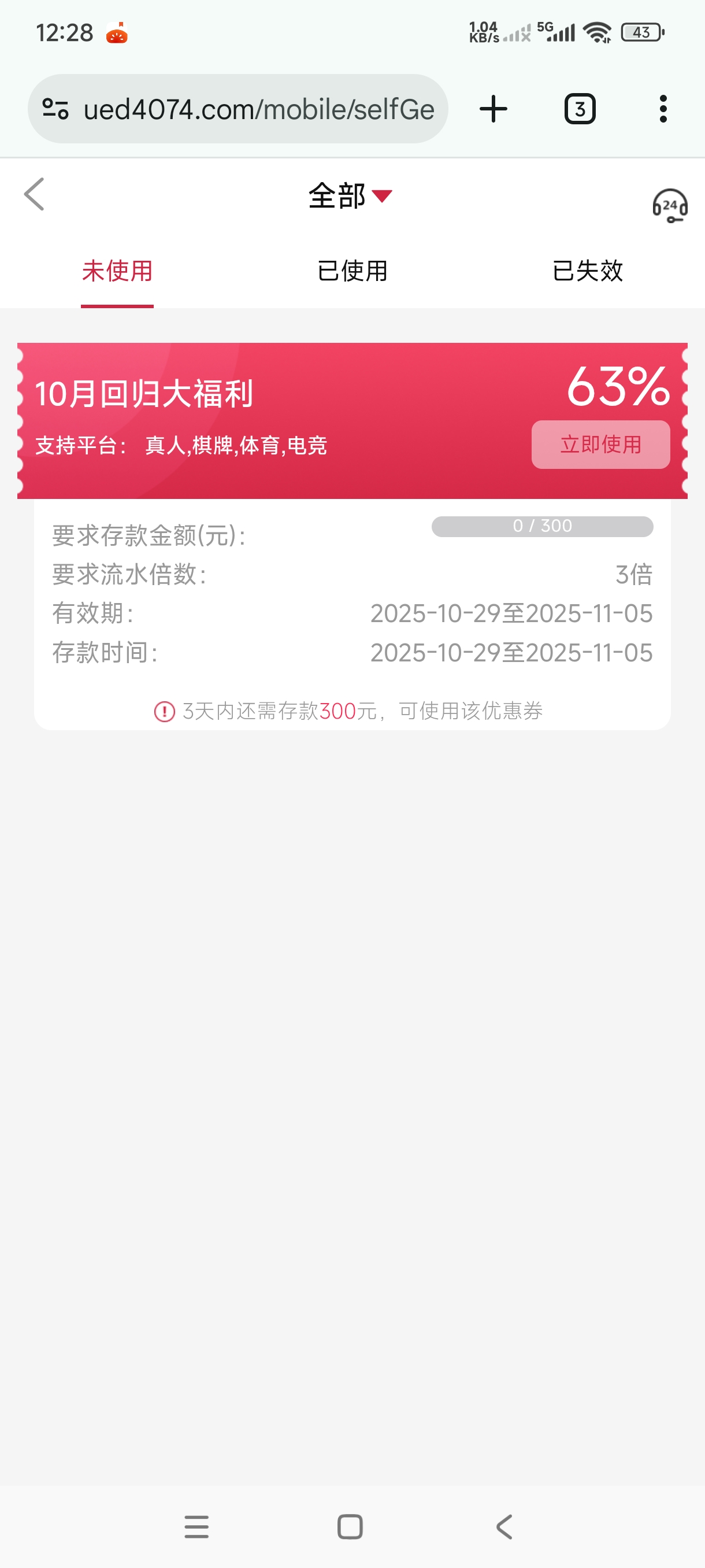The image size is (705, 1568).
Task: Open the browser address bar
Action: tap(258, 110)
